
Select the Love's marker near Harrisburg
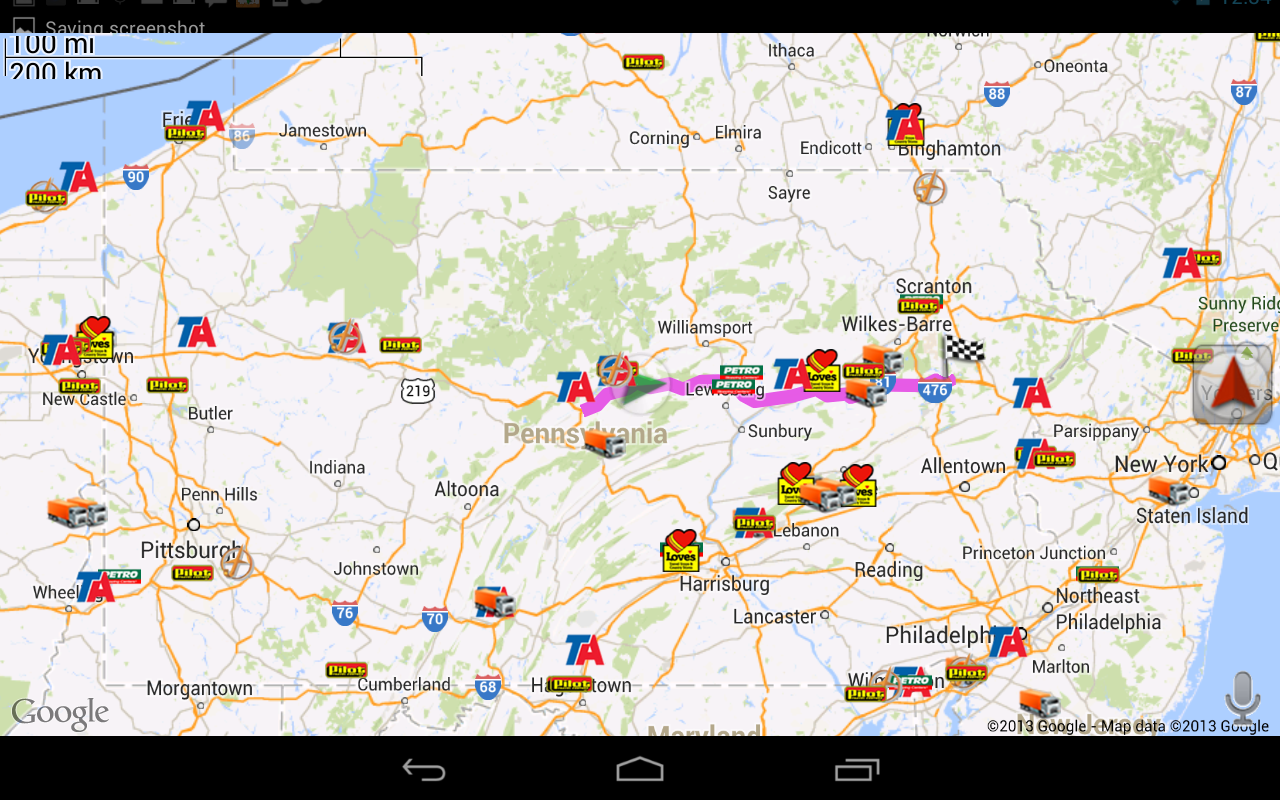pyautogui.click(x=681, y=551)
